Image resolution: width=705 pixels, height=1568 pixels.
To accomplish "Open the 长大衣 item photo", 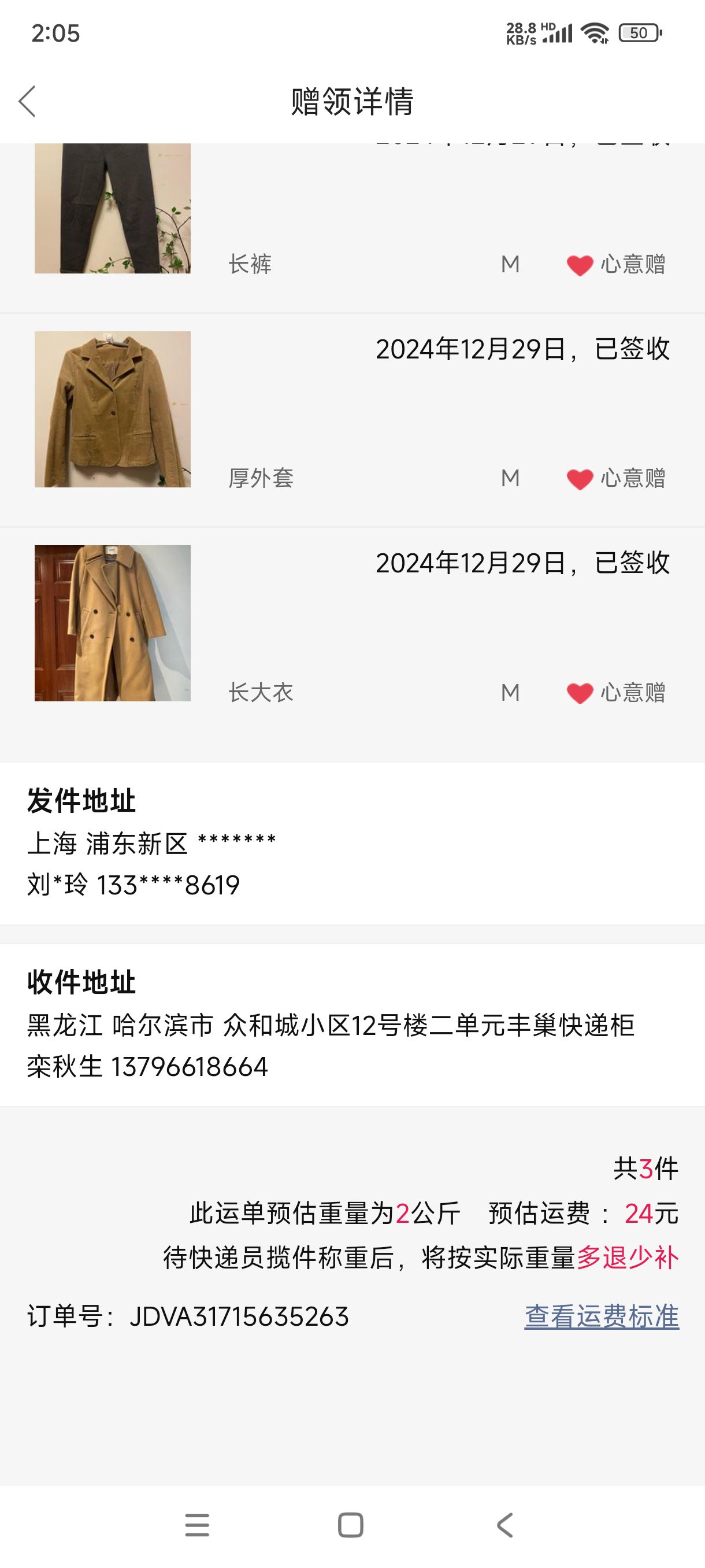I will [113, 623].
